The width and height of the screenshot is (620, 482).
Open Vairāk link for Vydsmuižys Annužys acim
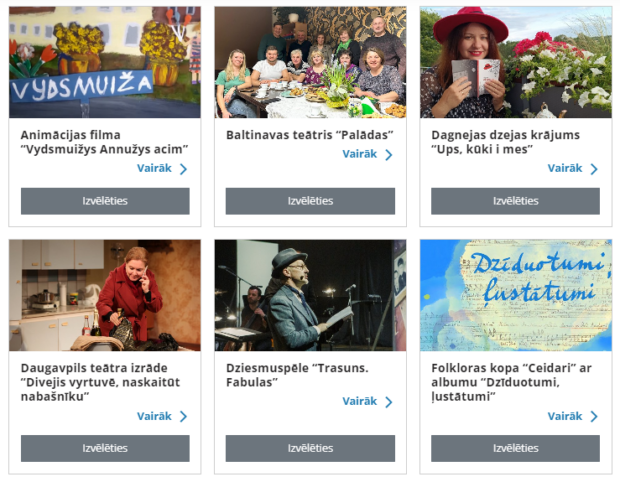(161, 168)
